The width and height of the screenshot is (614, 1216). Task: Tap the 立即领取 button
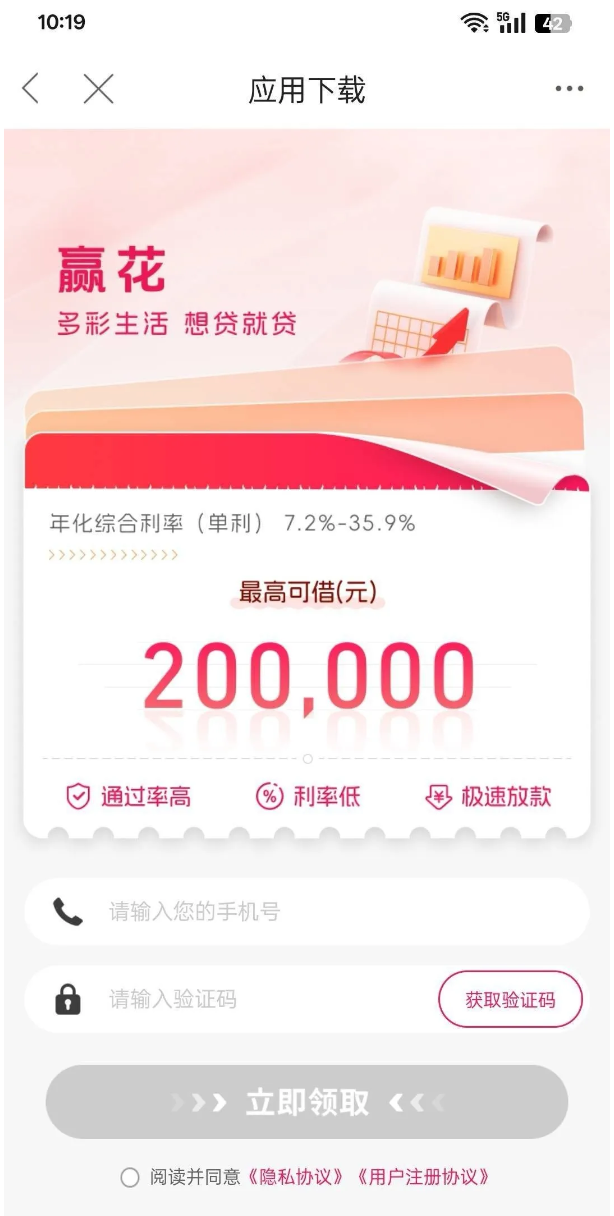[x=307, y=1102]
